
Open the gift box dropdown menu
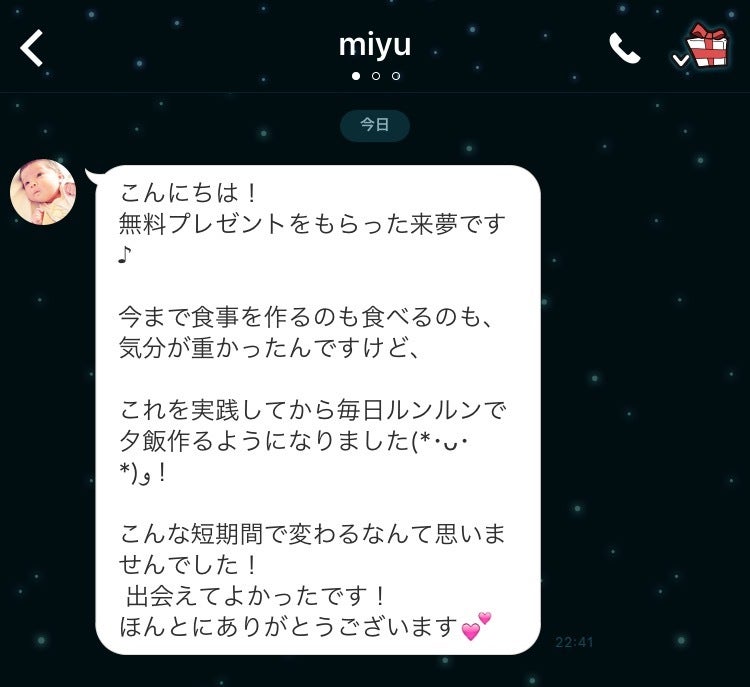coord(702,48)
